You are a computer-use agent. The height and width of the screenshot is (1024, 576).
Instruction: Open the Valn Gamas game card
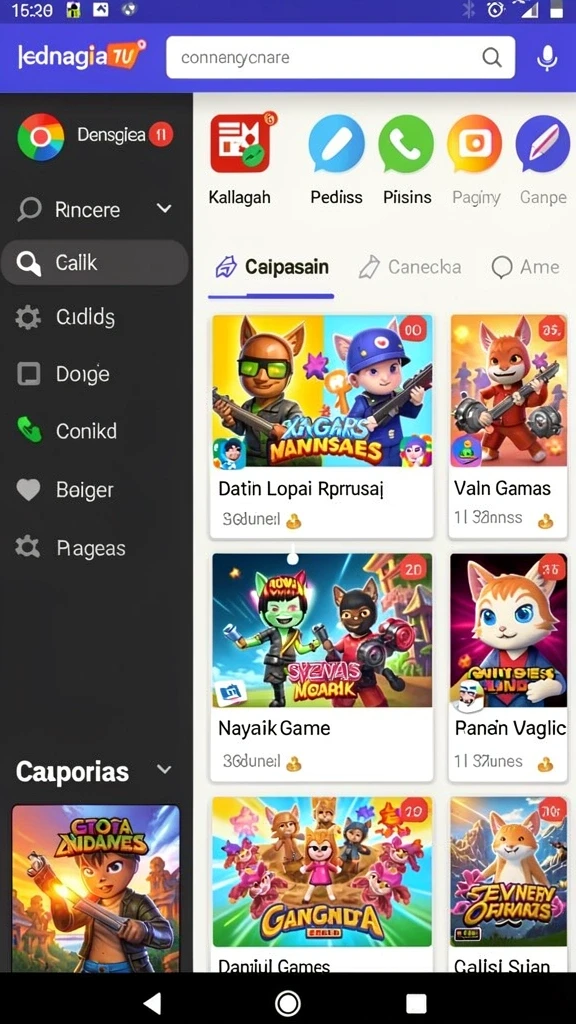508,426
